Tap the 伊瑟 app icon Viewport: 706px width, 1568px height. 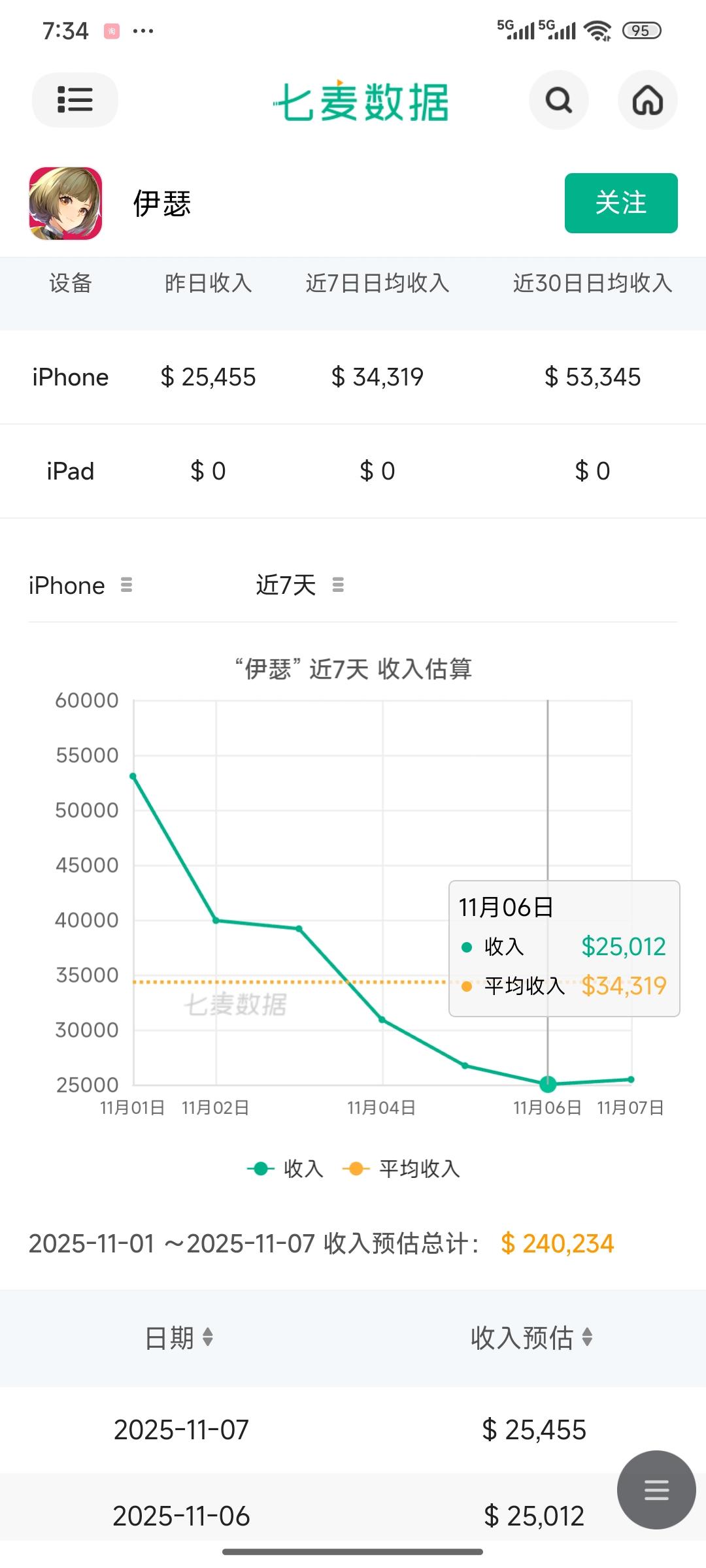pyautogui.click(x=66, y=203)
